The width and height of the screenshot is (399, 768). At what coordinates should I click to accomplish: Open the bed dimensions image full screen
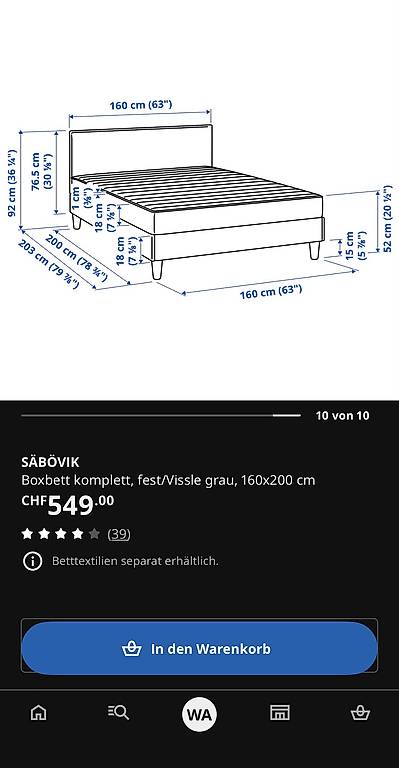click(x=199, y=201)
